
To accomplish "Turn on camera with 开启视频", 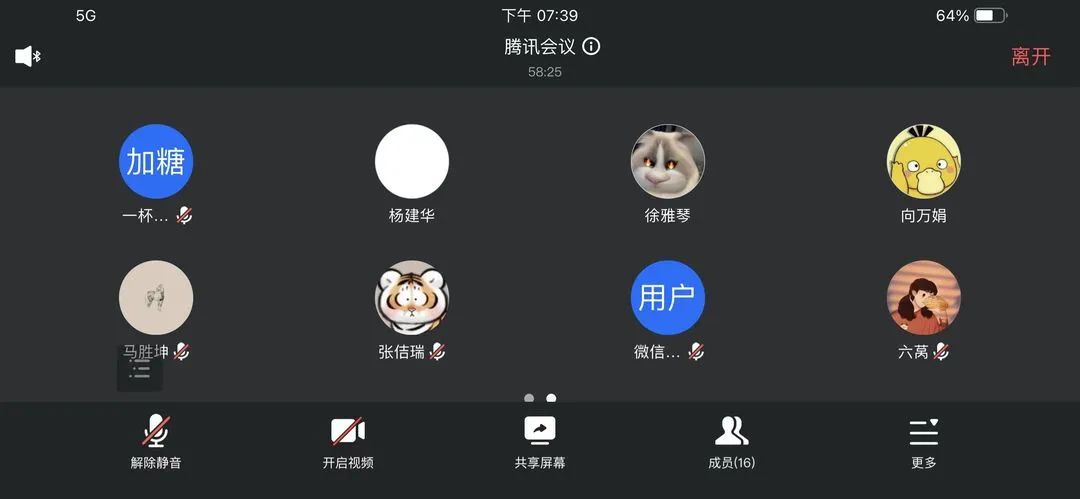I will point(348,441).
